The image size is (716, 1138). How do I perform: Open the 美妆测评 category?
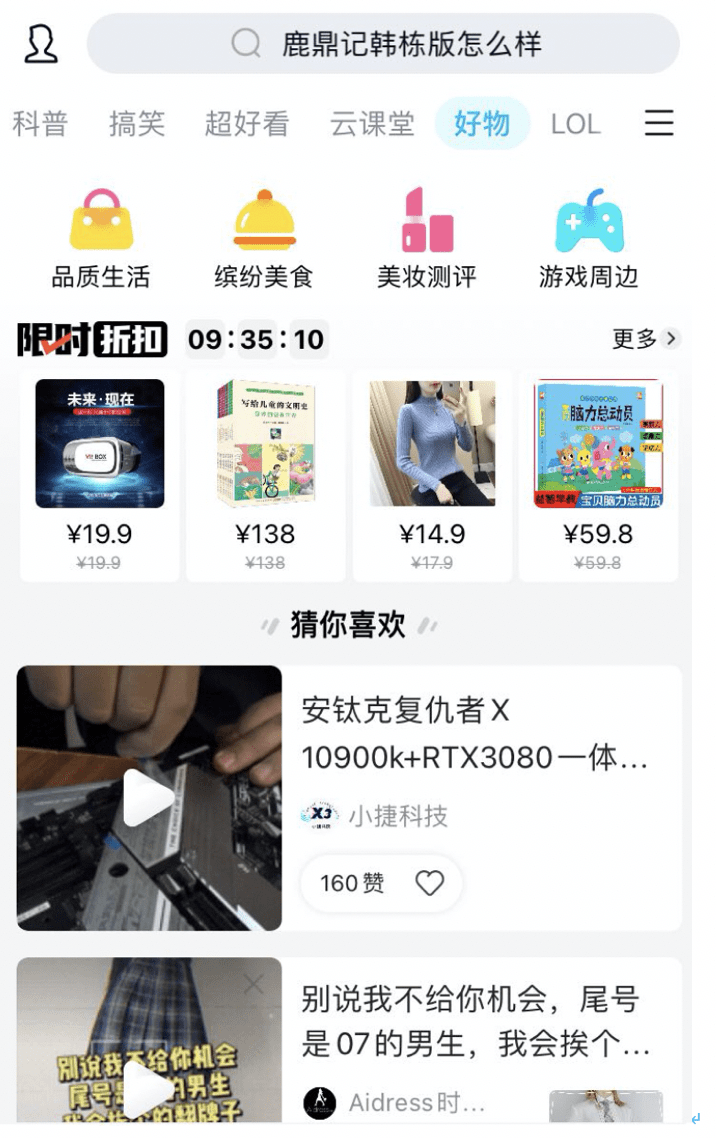pos(427,240)
